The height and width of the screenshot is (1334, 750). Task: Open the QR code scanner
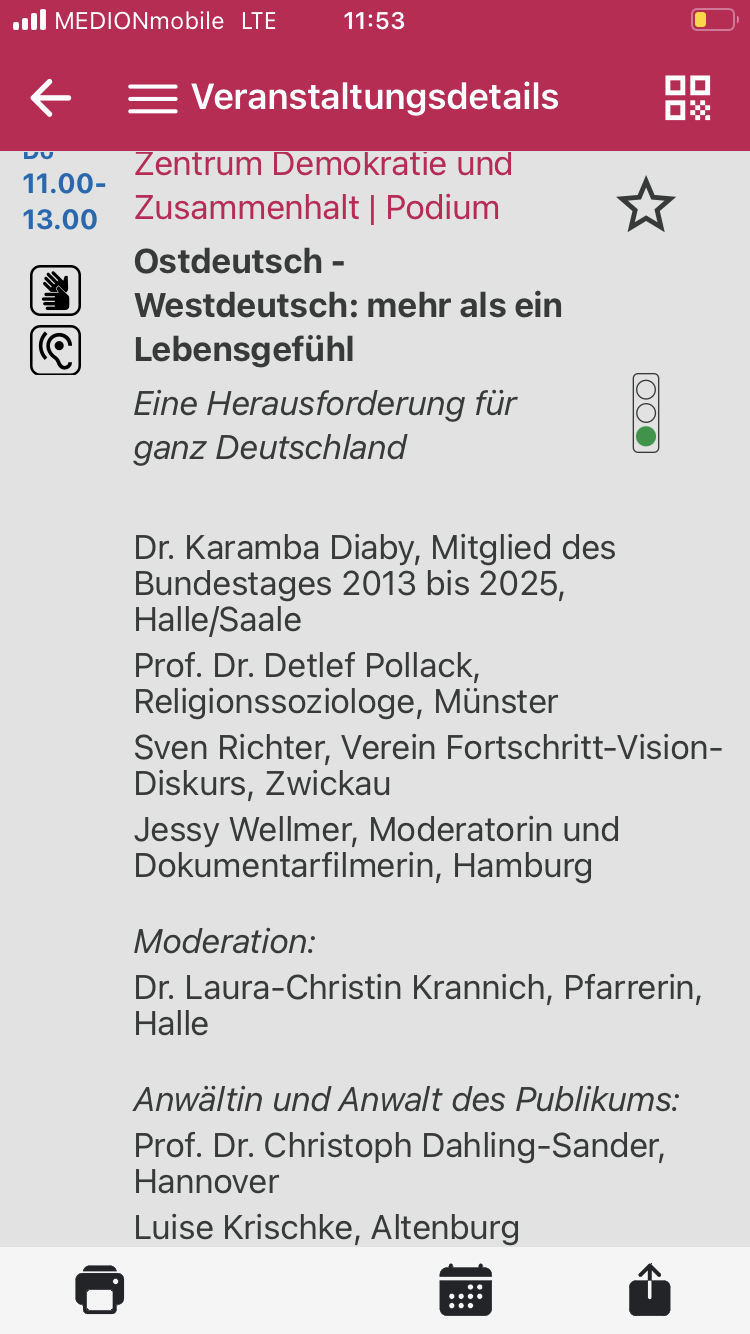(x=688, y=98)
